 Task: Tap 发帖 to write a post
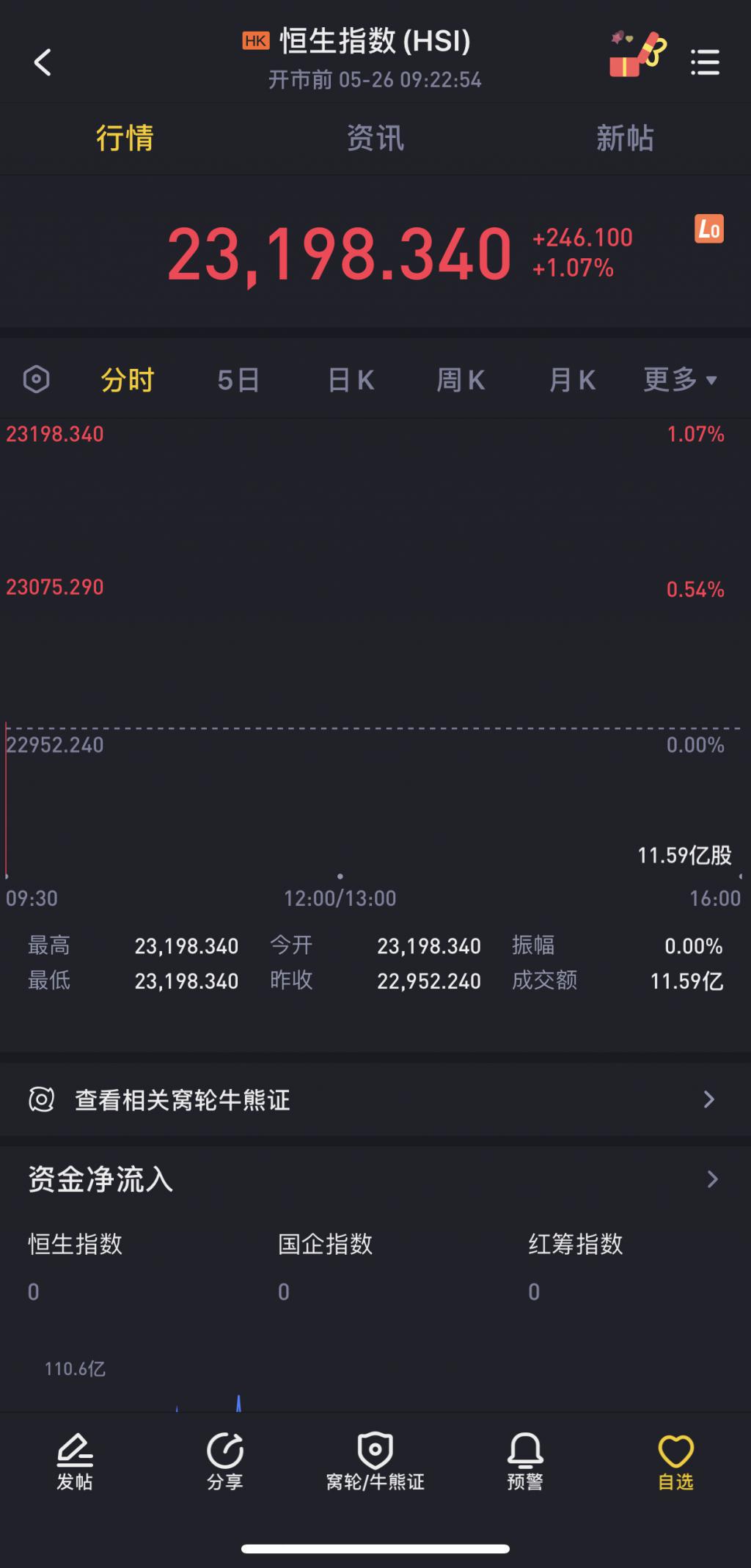tap(75, 1462)
